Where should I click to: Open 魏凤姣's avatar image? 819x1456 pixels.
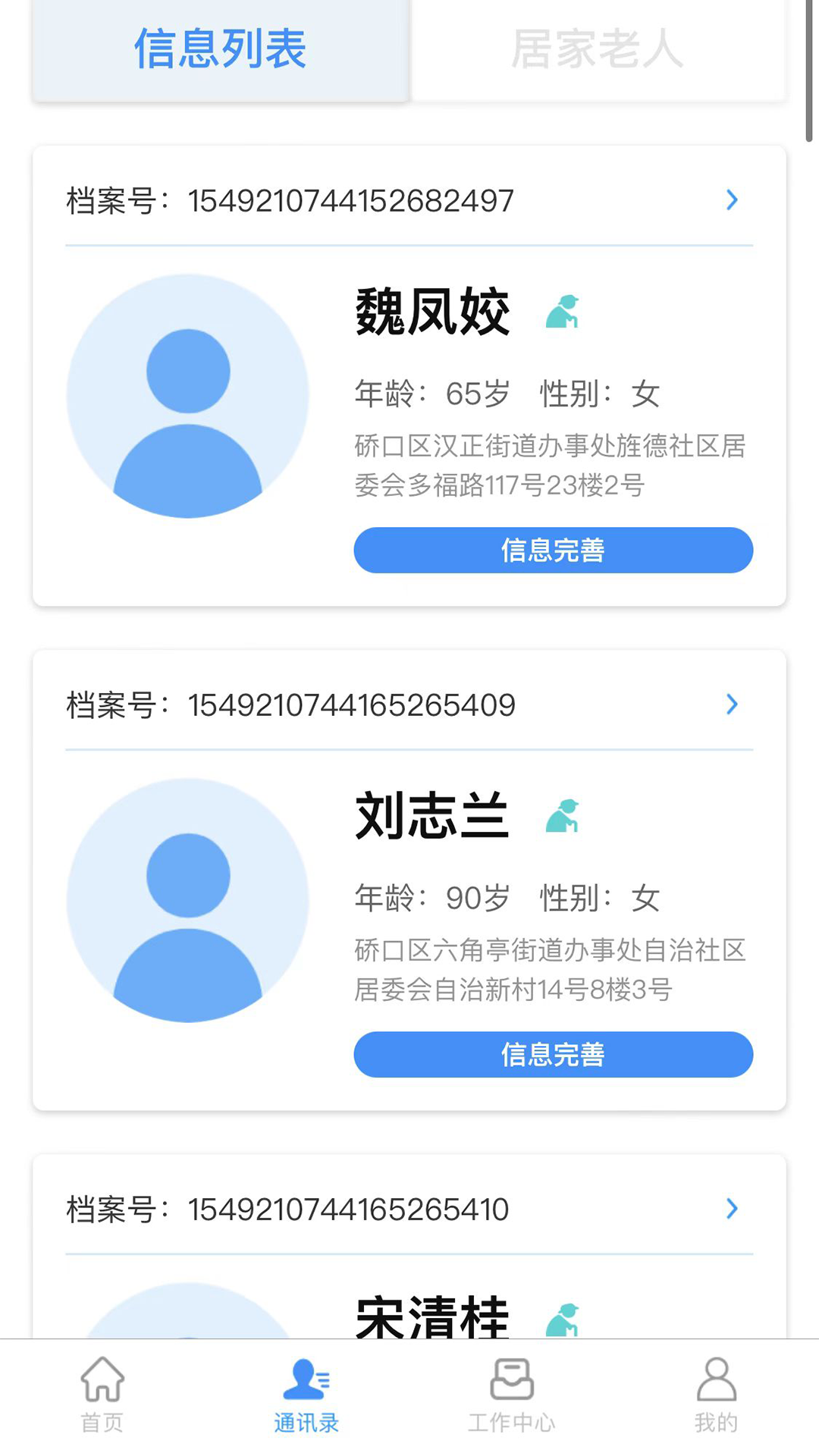[x=187, y=393]
